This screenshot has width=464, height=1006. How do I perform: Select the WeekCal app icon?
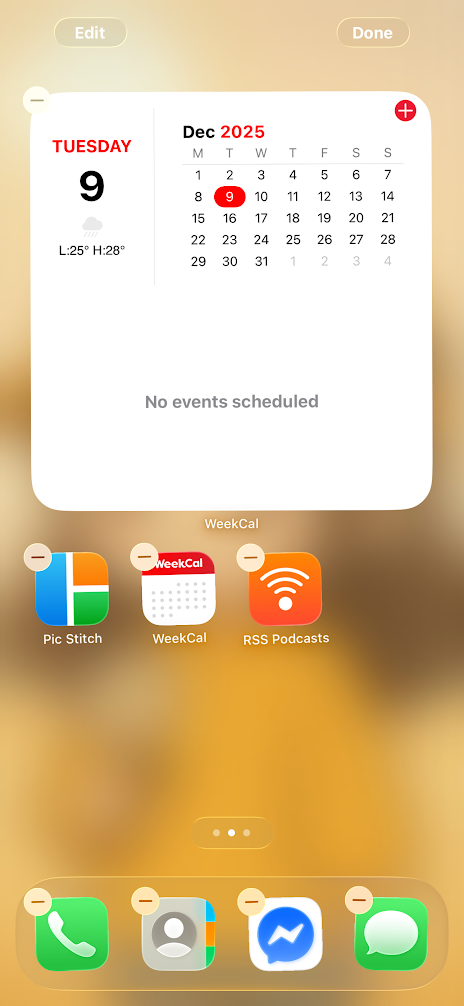click(x=179, y=589)
